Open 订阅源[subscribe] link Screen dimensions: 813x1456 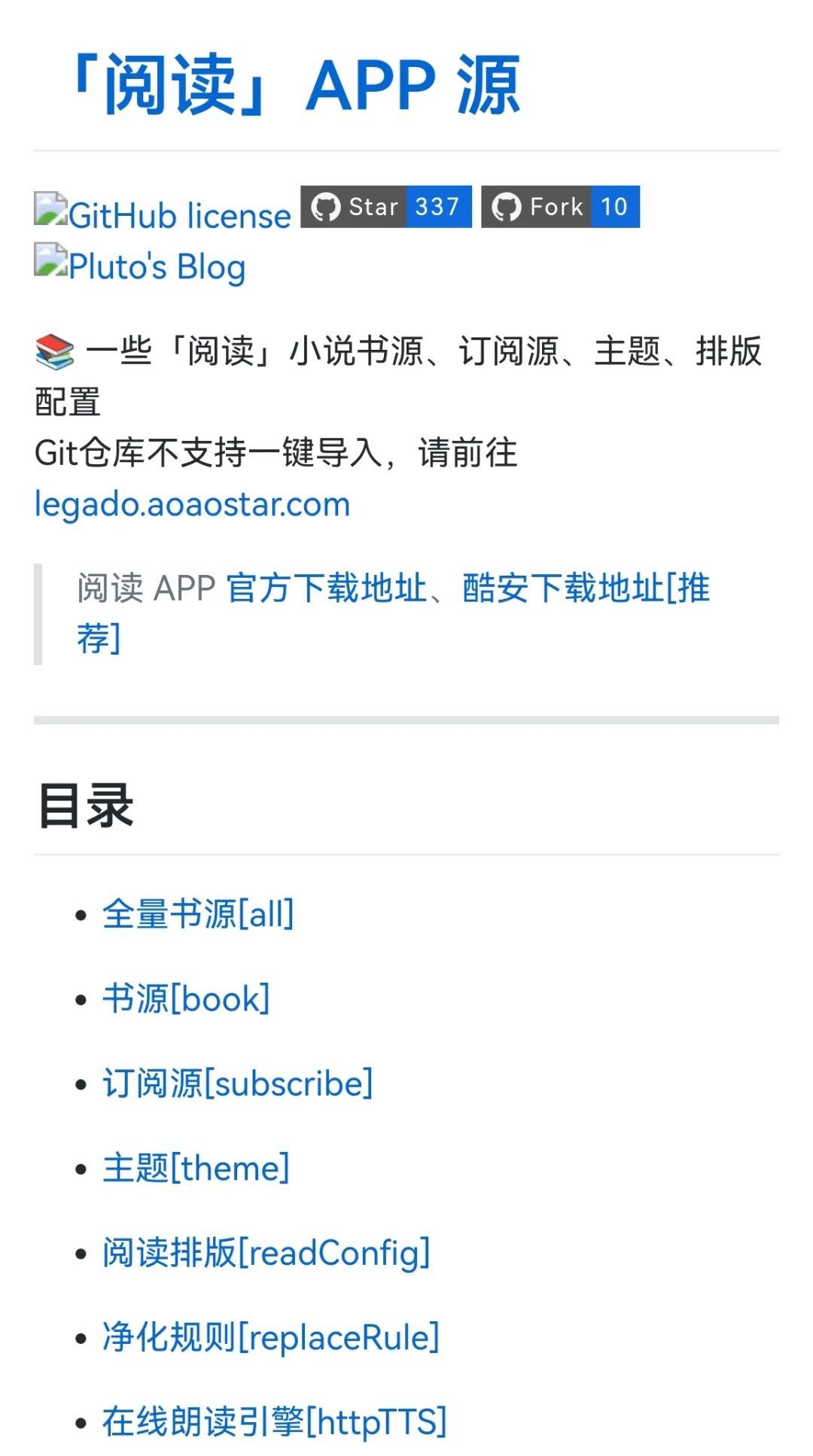point(237,1084)
